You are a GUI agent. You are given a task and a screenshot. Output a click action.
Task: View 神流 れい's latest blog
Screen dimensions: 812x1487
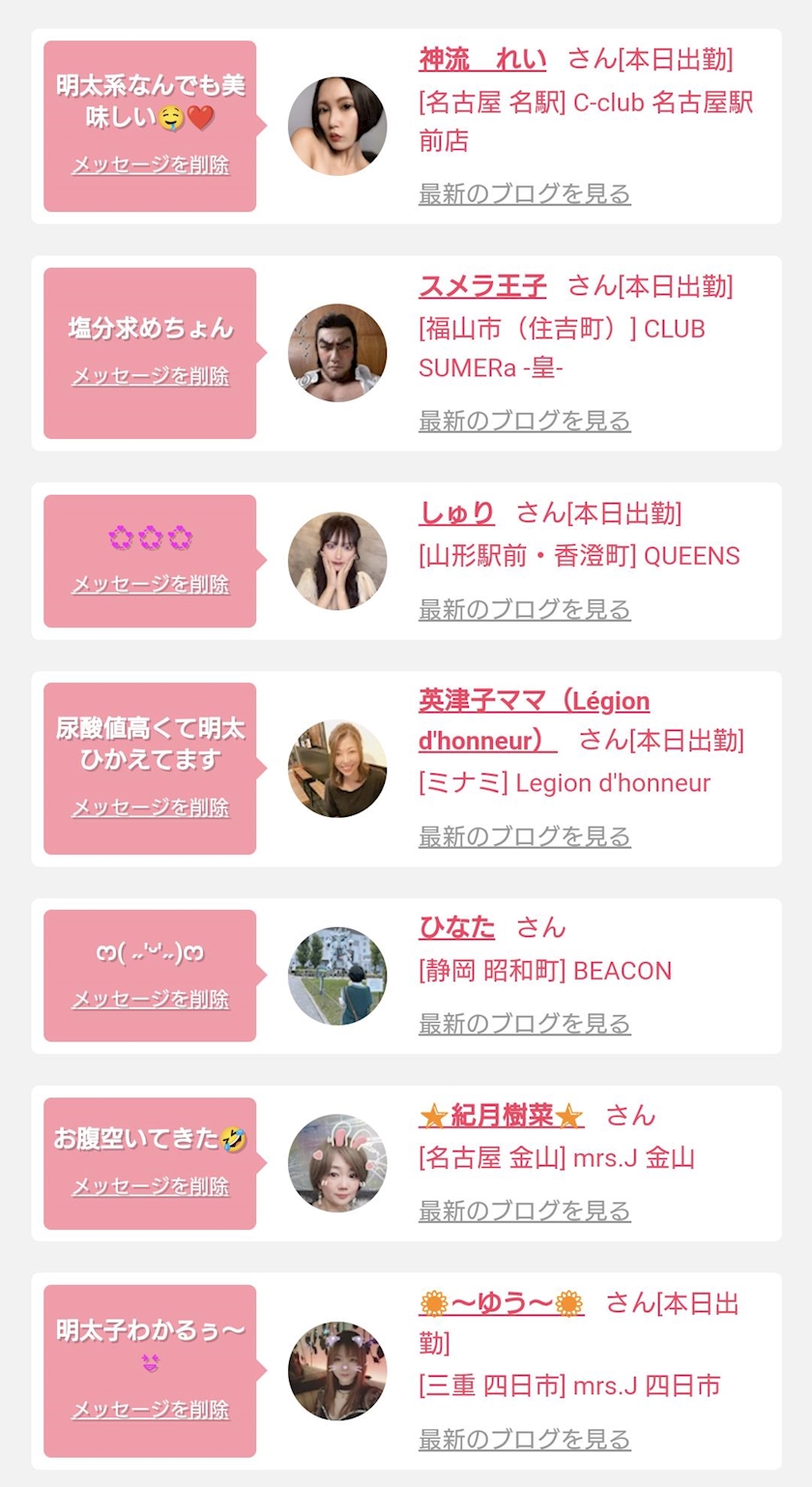[524, 193]
